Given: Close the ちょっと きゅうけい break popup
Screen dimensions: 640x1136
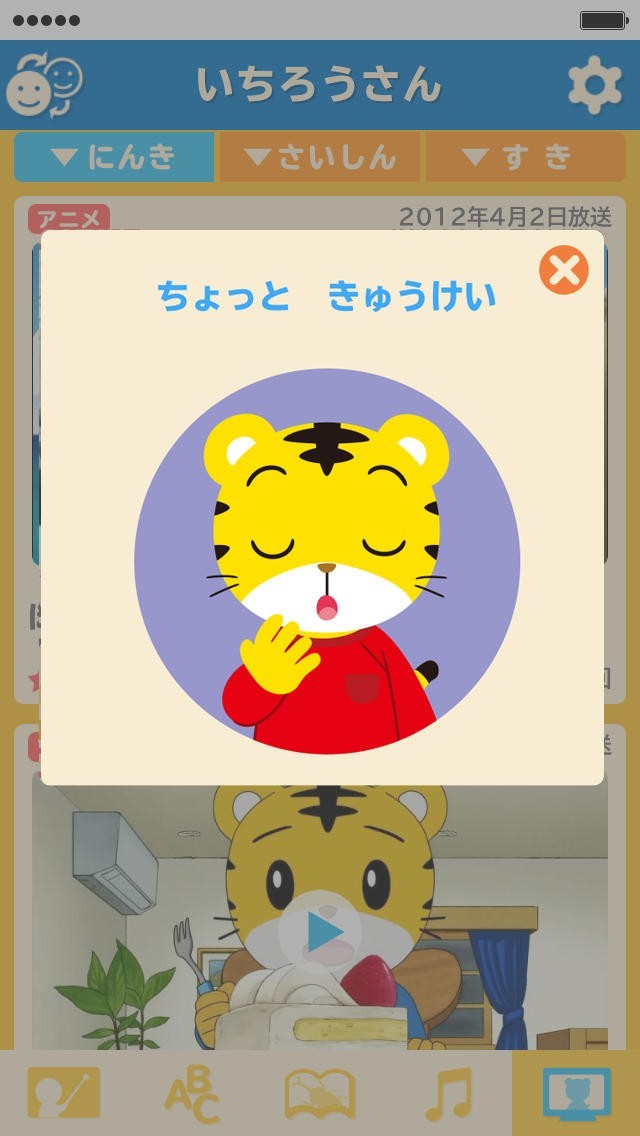Looking at the screenshot, I should [564, 270].
